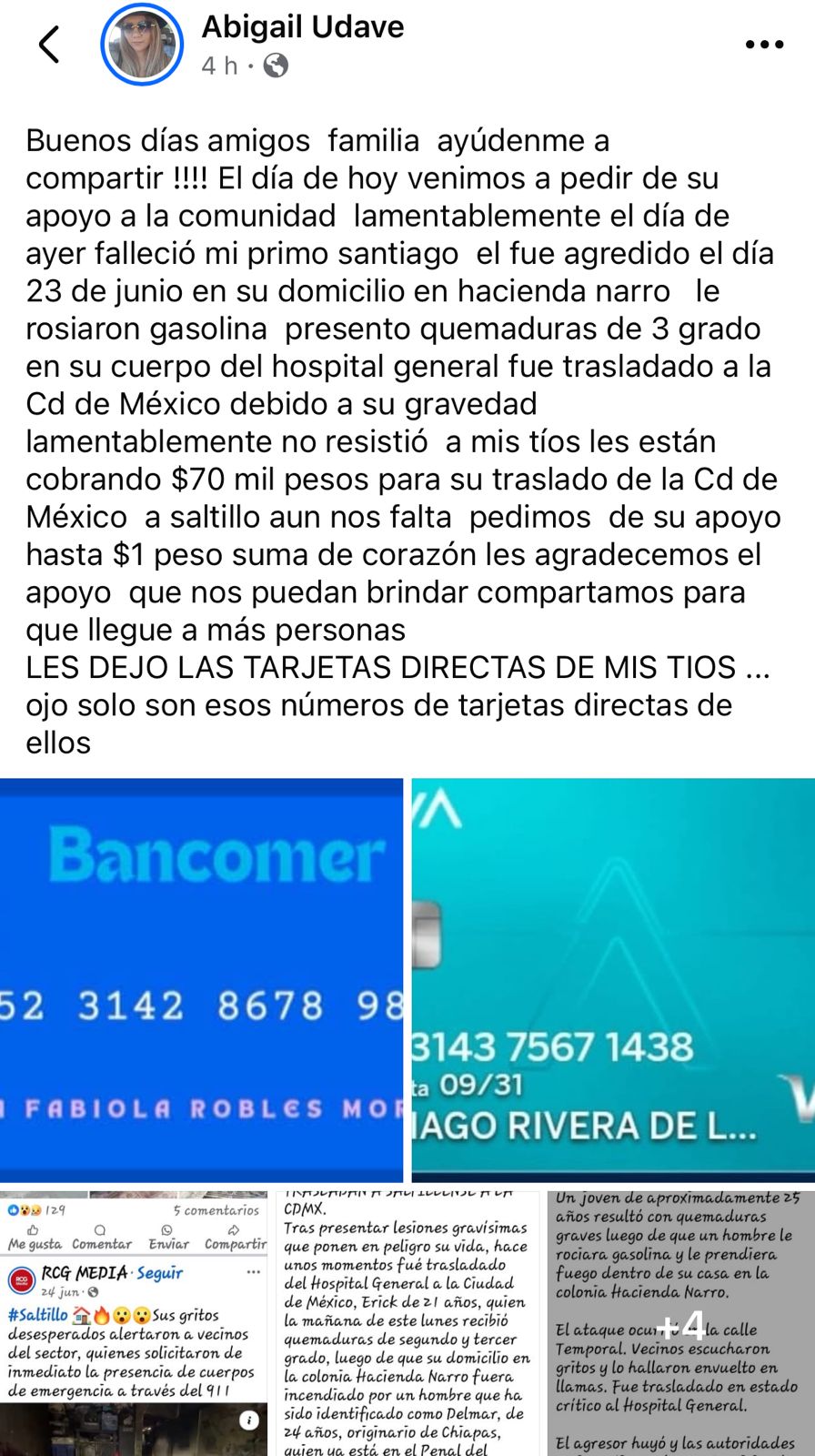Open the post overflow menu
The image size is (815, 1456).
764,44
